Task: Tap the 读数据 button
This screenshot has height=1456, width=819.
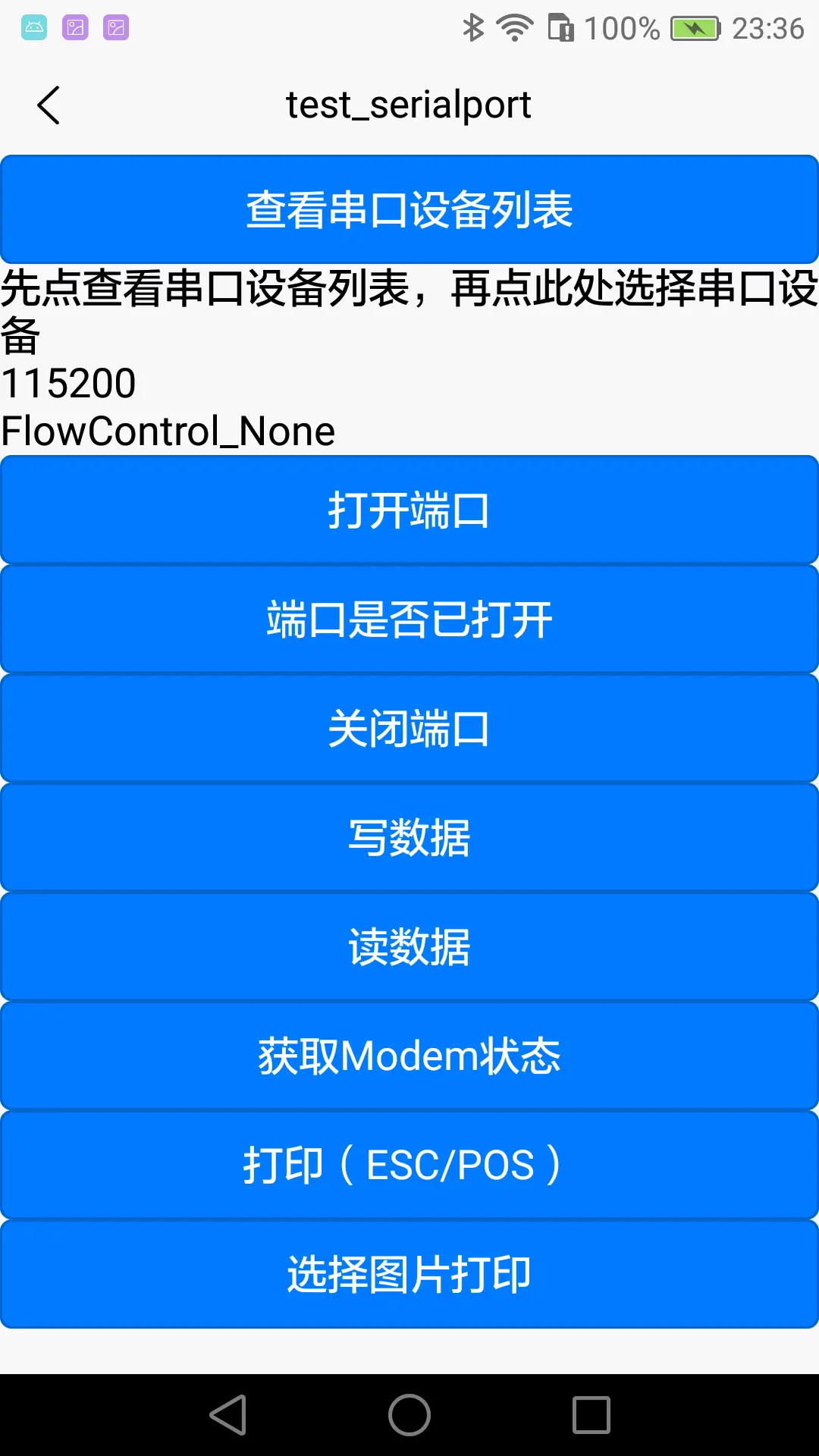Action: pyautogui.click(x=409, y=946)
